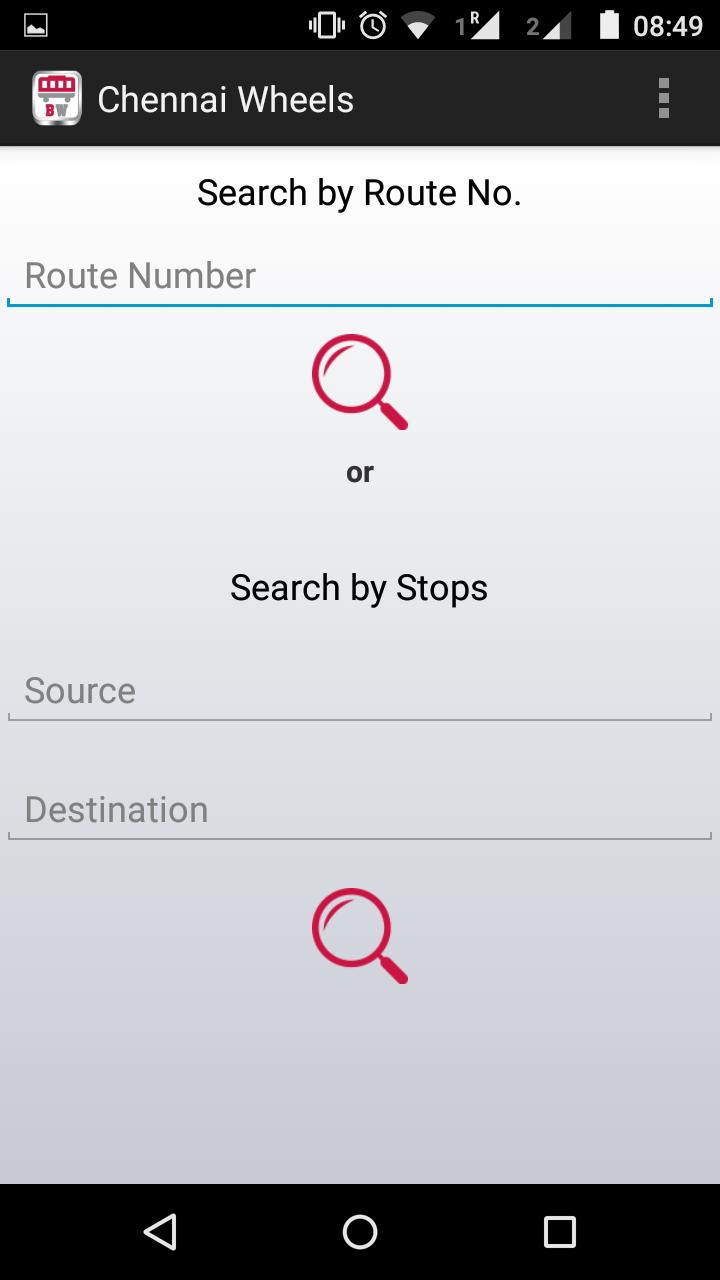Select the Source stop field
This screenshot has width=720, height=1280.
pyautogui.click(x=360, y=692)
